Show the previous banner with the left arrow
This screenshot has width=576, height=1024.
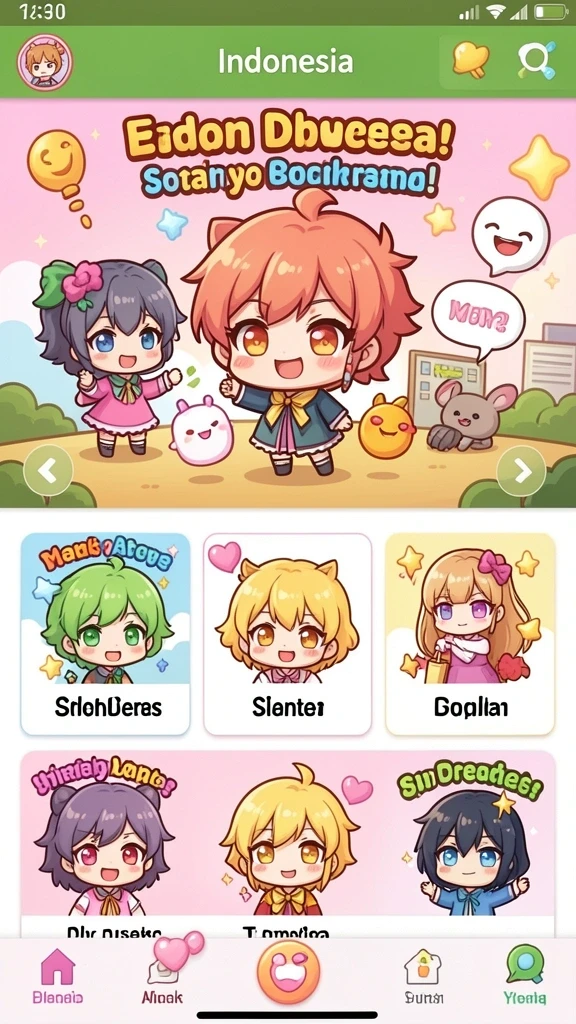(x=48, y=470)
